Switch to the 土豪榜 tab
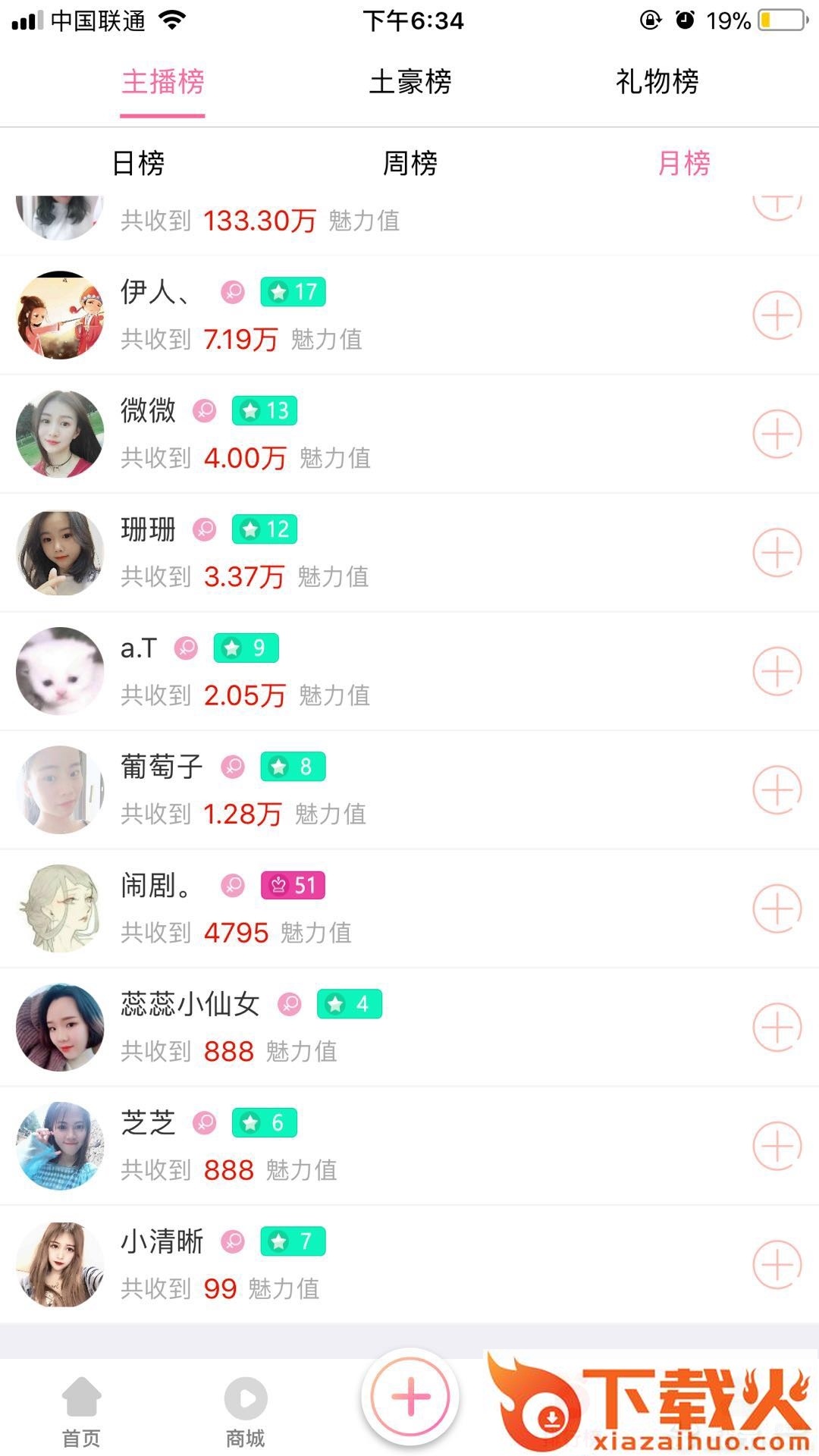Image resolution: width=819 pixels, height=1456 pixels. point(409,82)
